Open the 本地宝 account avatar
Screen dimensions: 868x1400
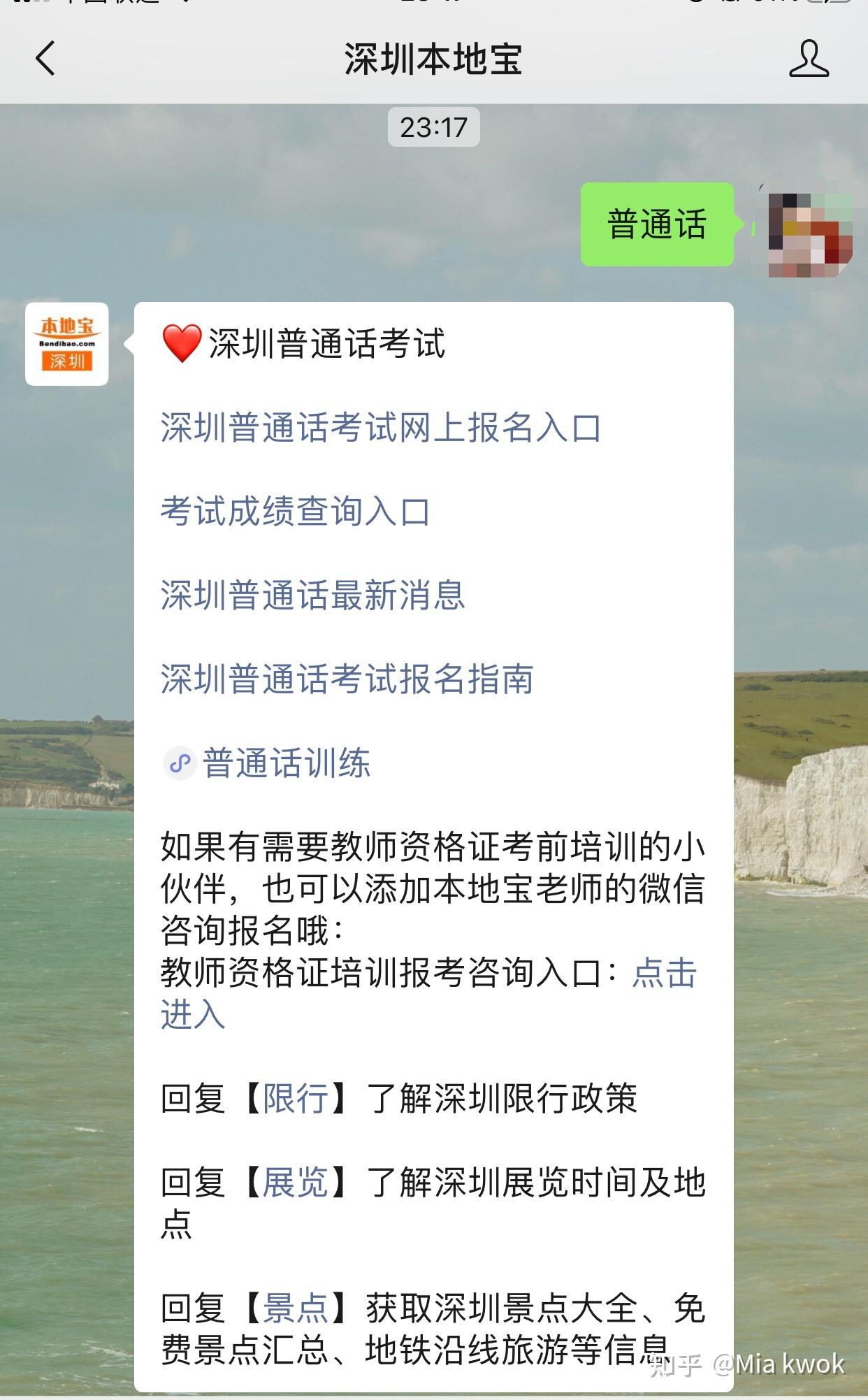click(x=67, y=344)
